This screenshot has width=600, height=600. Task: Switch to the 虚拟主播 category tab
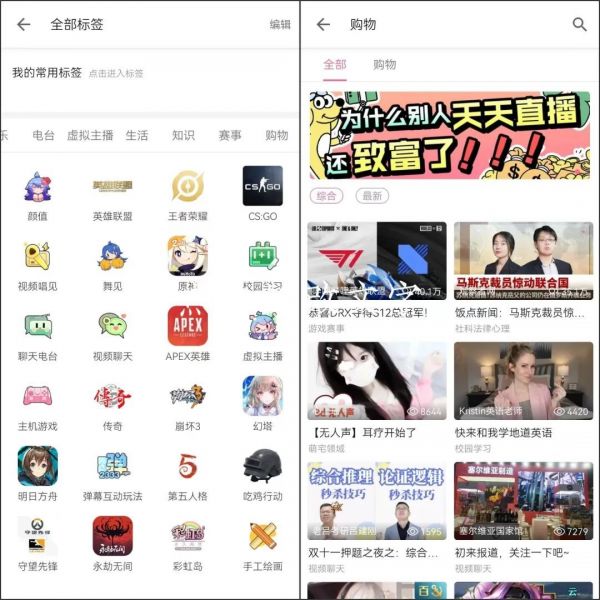[x=90, y=135]
